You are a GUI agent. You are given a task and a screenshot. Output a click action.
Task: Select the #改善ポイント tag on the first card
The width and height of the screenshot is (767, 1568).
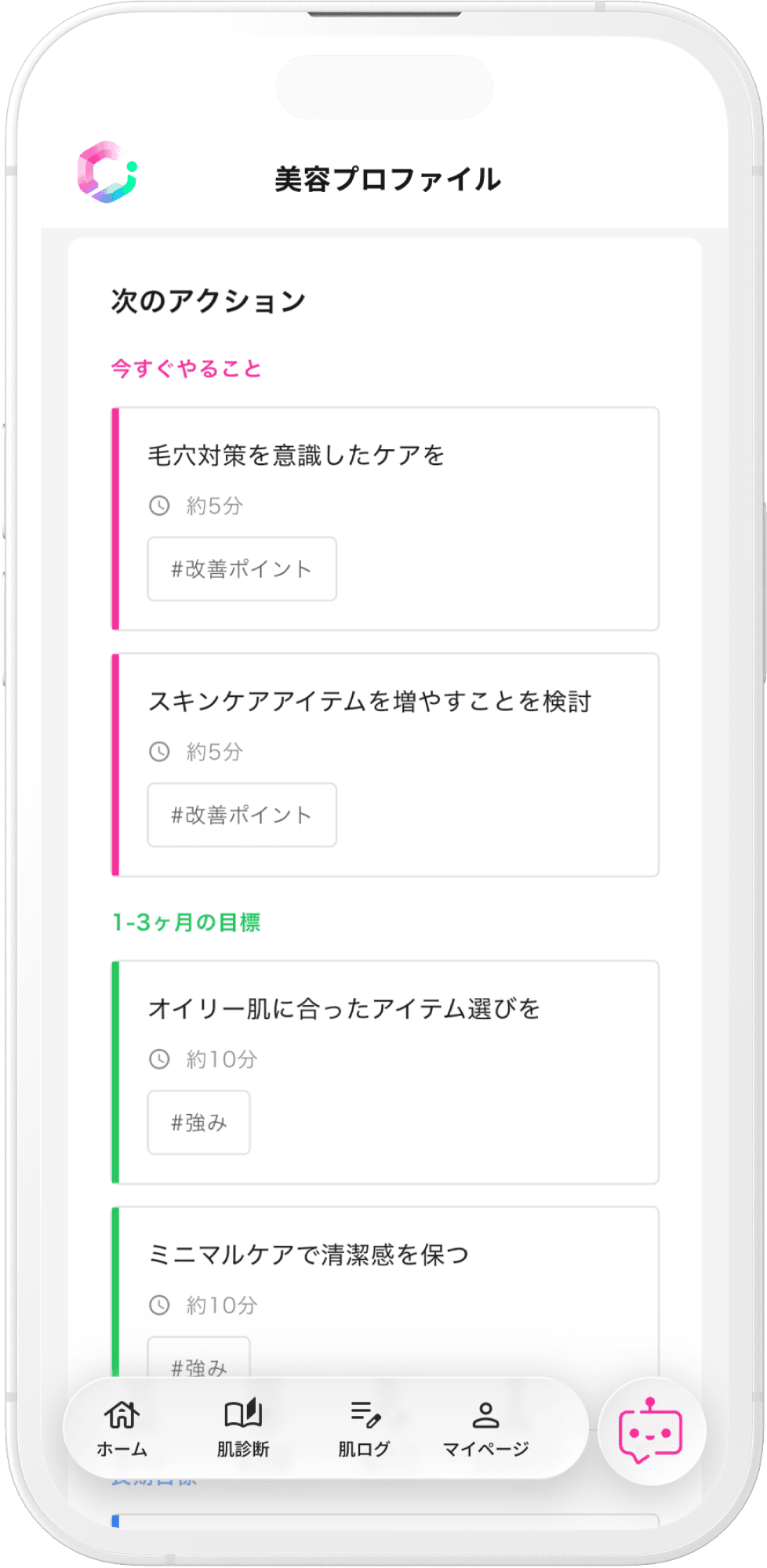(241, 568)
